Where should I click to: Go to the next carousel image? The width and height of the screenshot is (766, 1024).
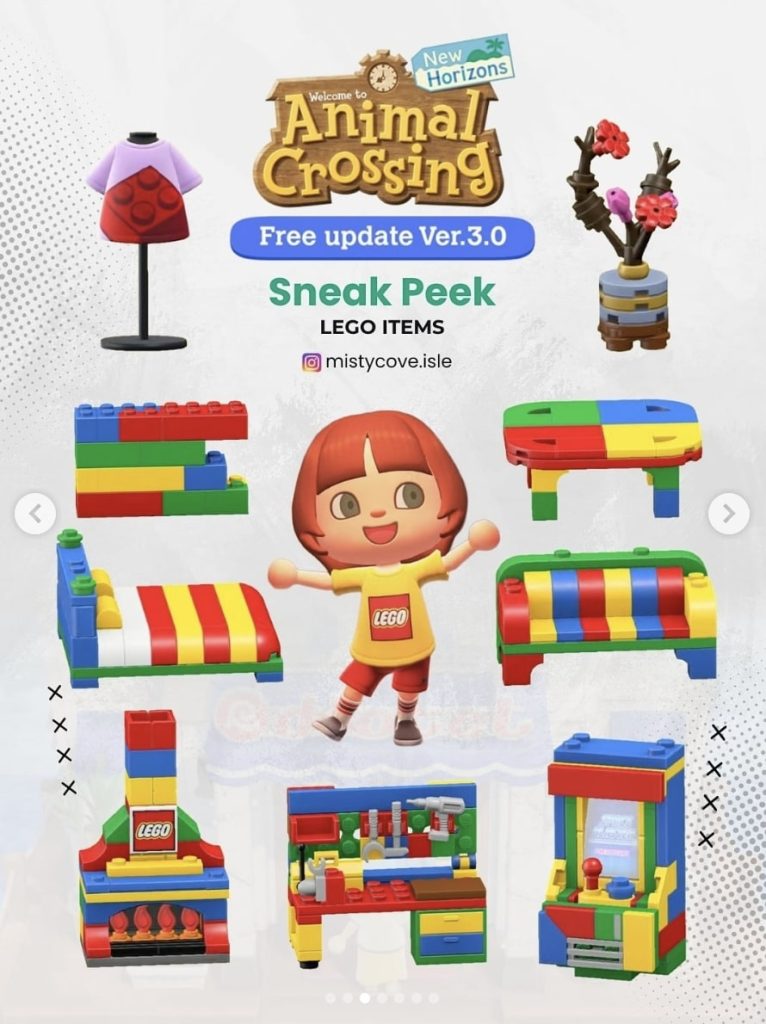[x=728, y=514]
